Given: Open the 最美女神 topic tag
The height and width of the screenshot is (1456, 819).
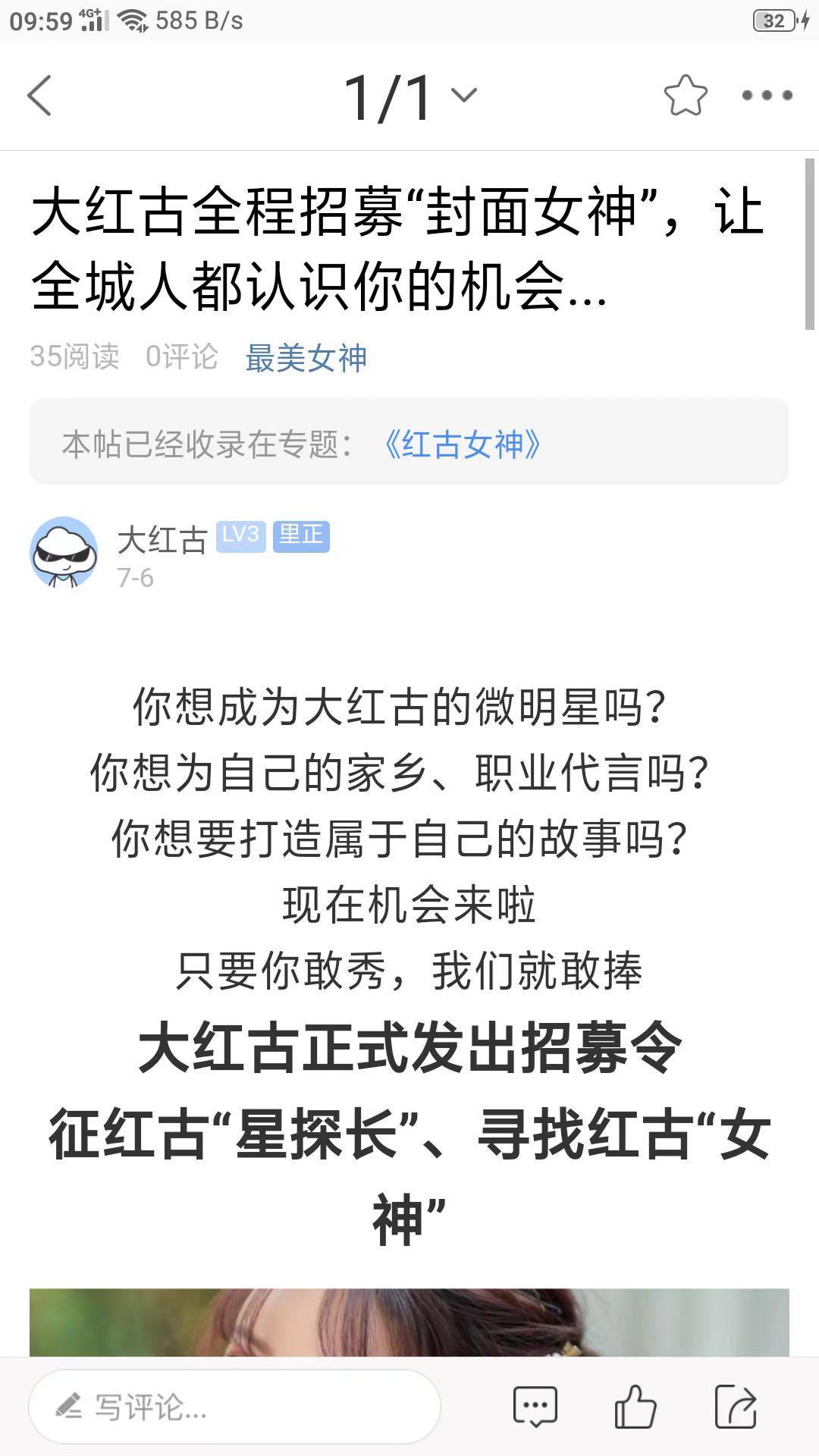Looking at the screenshot, I should click(306, 357).
